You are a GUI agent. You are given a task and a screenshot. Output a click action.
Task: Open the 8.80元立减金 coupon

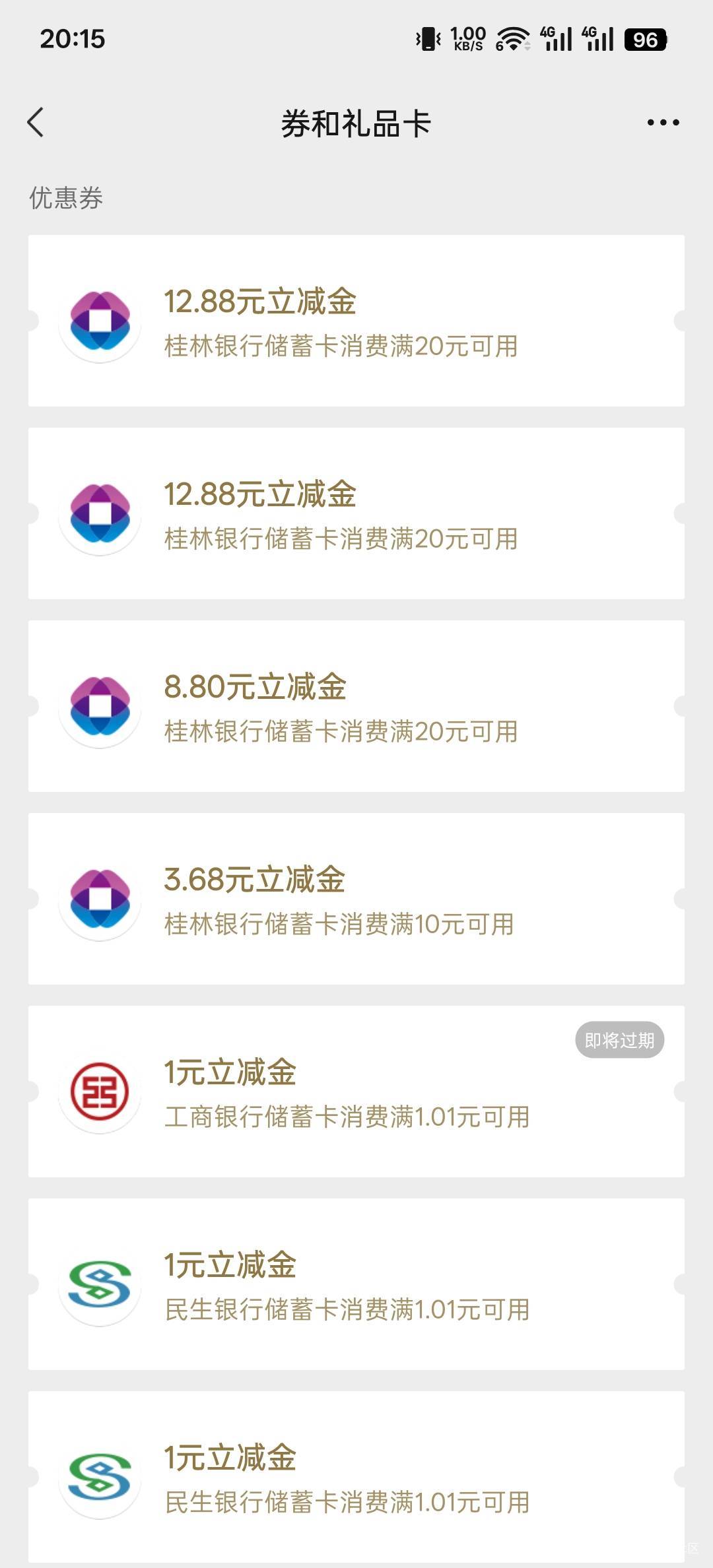pyautogui.click(x=356, y=706)
